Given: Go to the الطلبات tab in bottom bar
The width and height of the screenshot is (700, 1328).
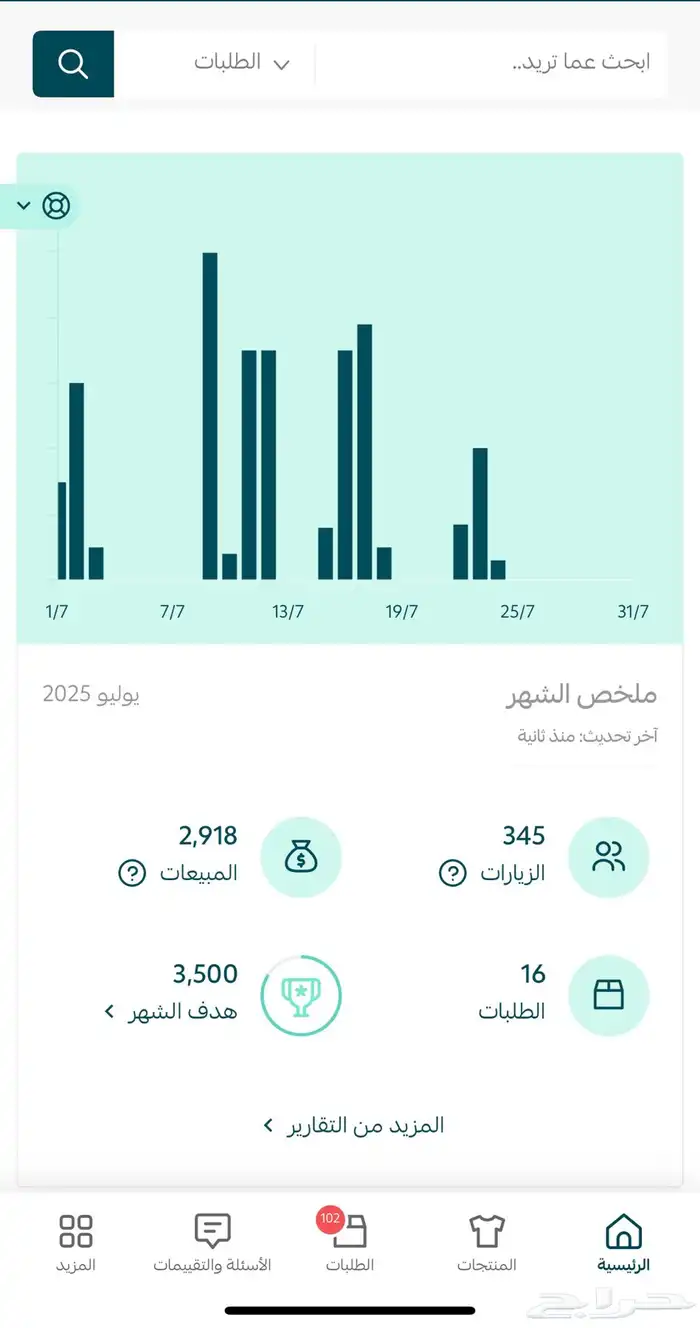Looking at the screenshot, I should (x=350, y=1242).
